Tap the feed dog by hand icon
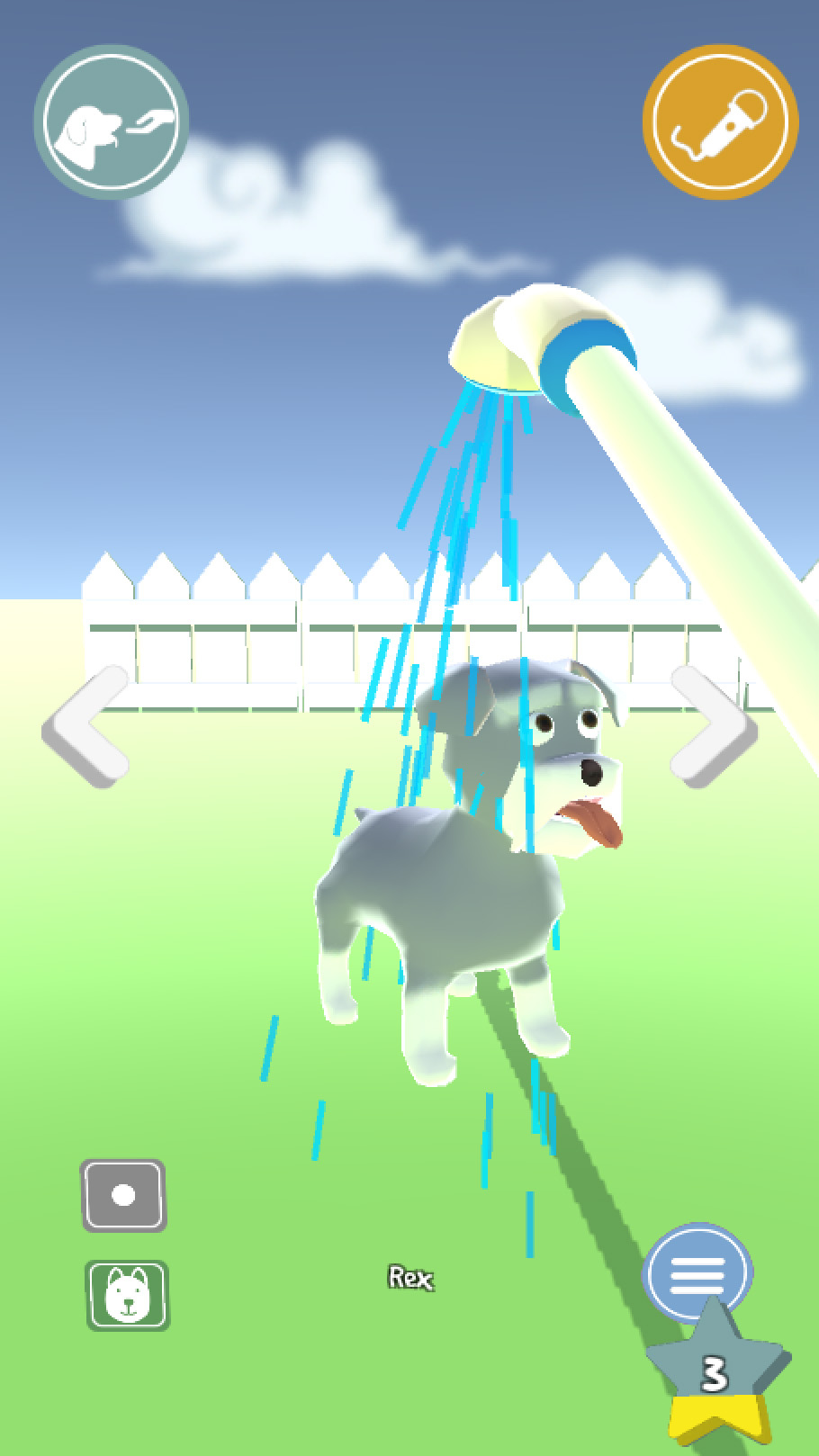 click(x=112, y=121)
